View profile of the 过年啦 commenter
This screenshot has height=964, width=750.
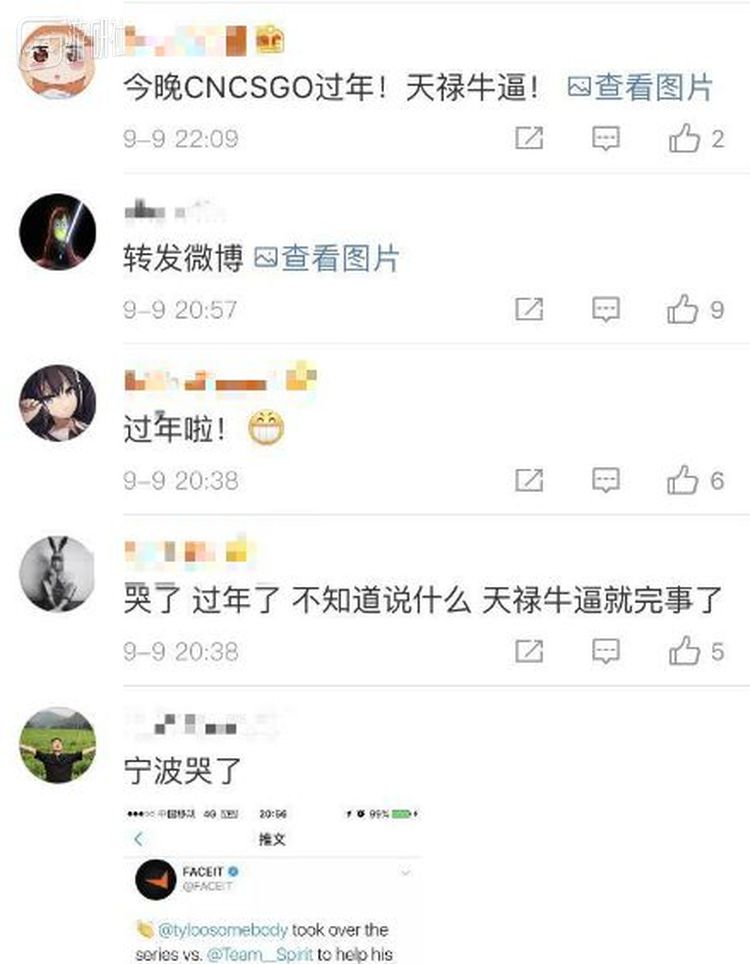point(58,403)
